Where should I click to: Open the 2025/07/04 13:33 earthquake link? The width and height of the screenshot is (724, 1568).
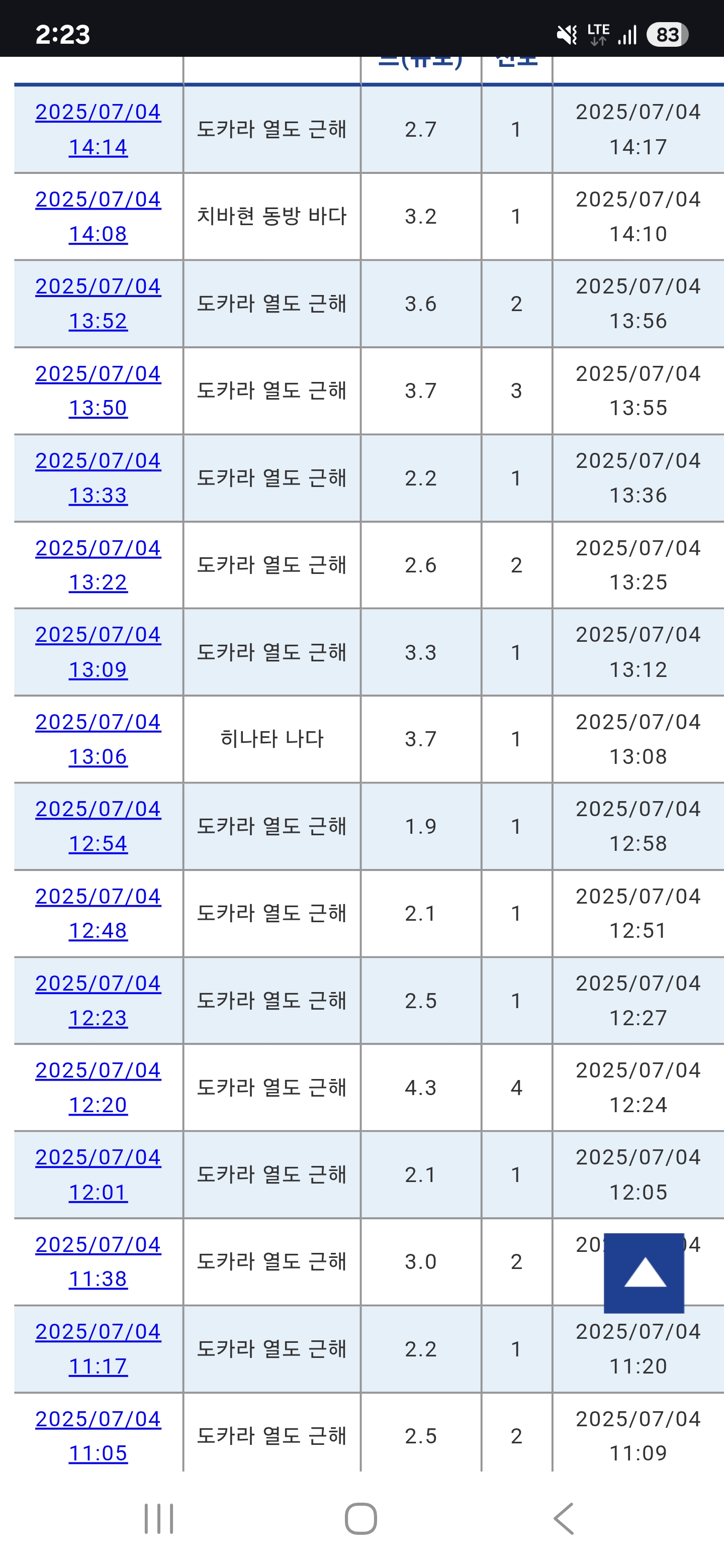[98, 477]
